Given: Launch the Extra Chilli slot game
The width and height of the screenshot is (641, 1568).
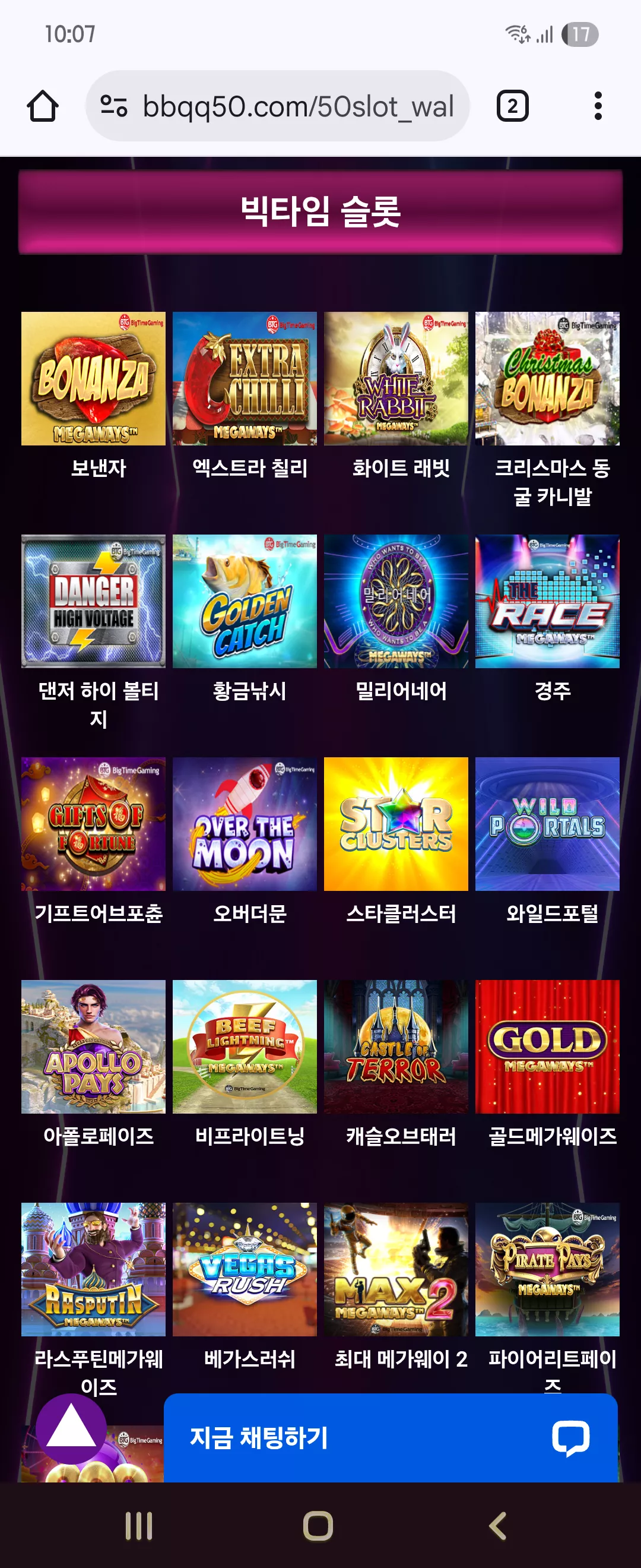Looking at the screenshot, I should [x=245, y=378].
